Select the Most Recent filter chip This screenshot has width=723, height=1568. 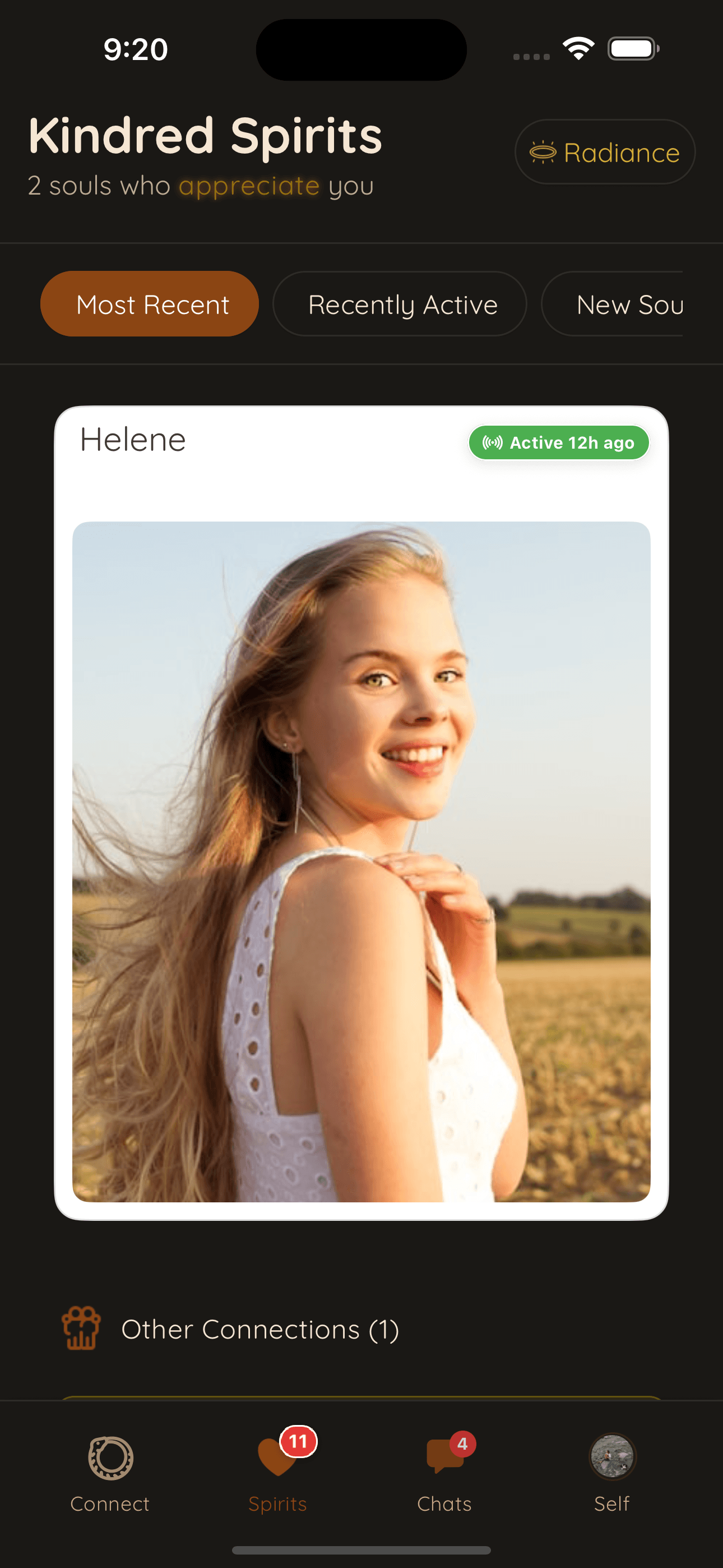tap(150, 305)
